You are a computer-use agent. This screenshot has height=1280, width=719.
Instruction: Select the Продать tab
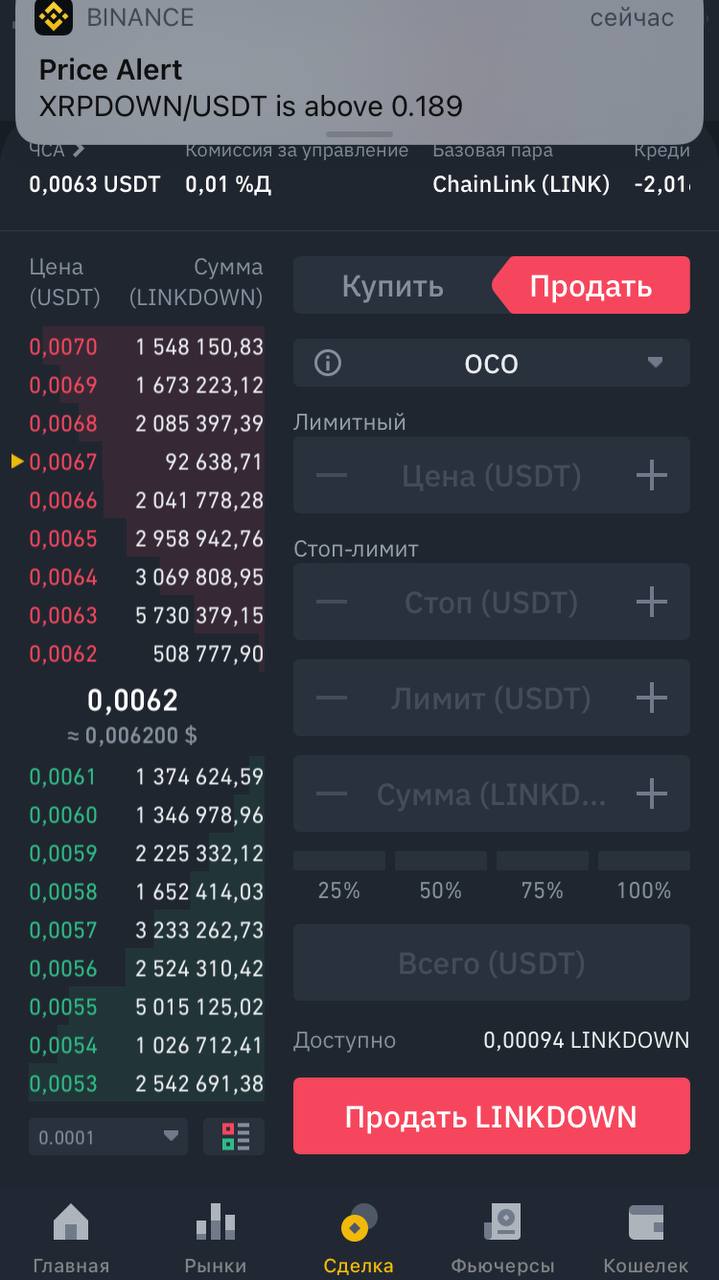pyautogui.click(x=590, y=286)
